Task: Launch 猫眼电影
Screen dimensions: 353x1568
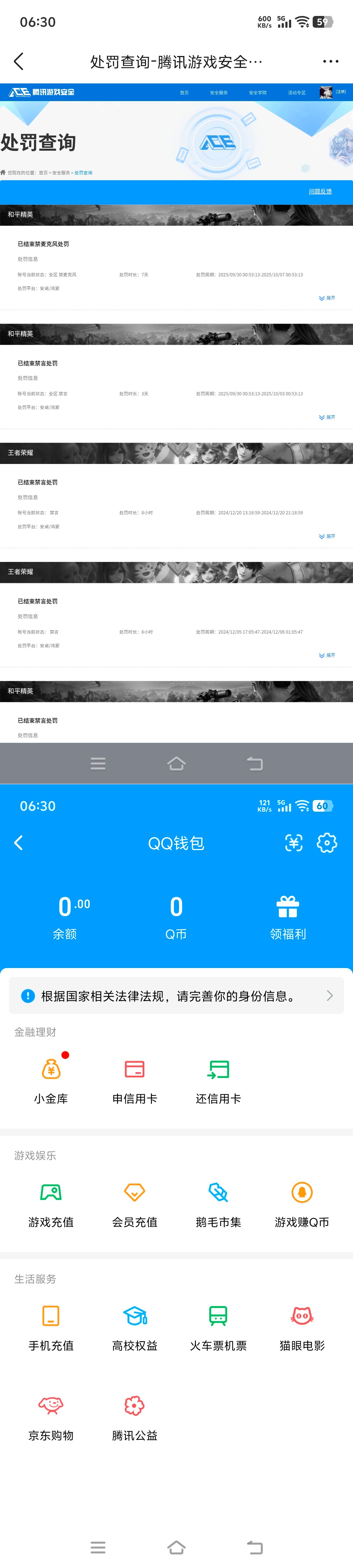Action: (x=302, y=1327)
